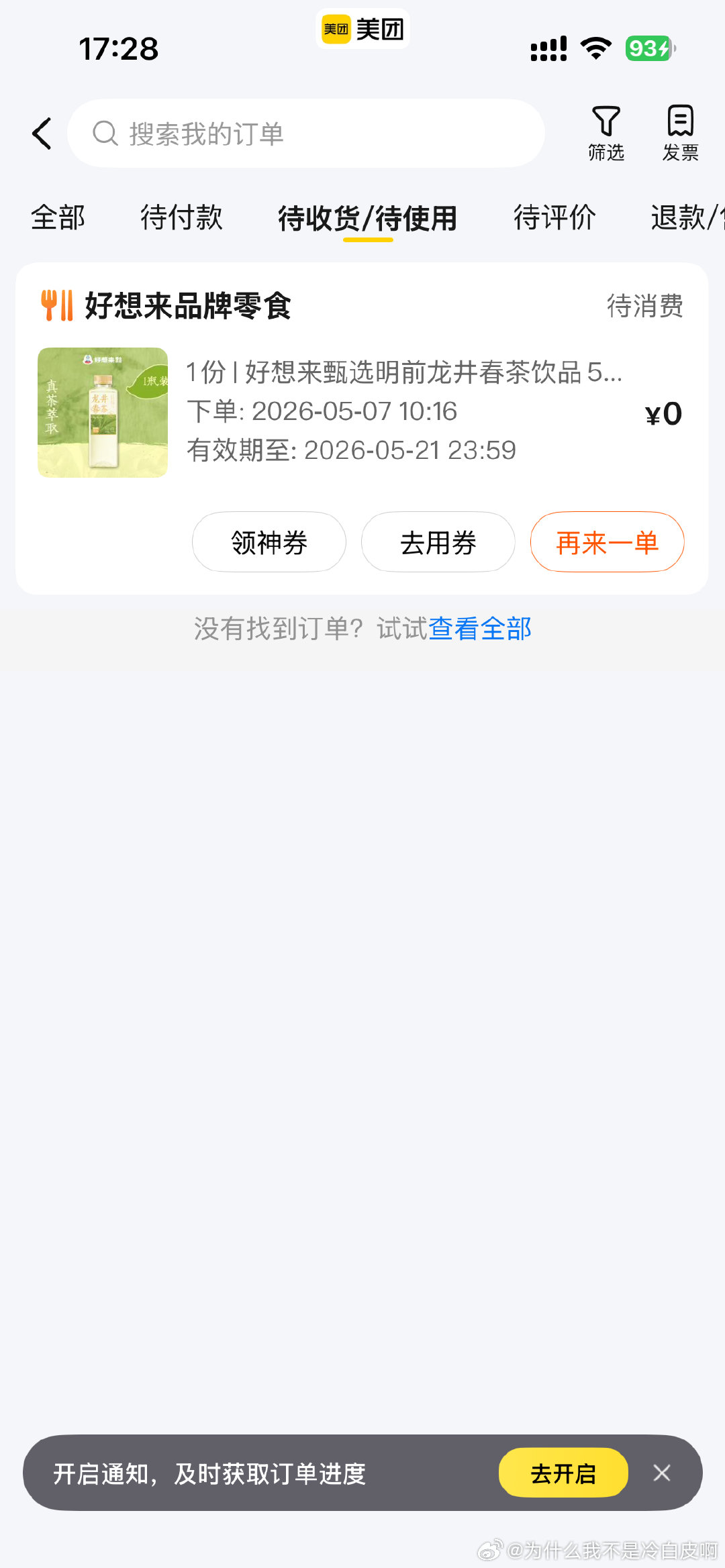Viewport: 725px width, 1568px height.
Task: Open the 好想来品牌零食 store page
Action: (x=187, y=306)
